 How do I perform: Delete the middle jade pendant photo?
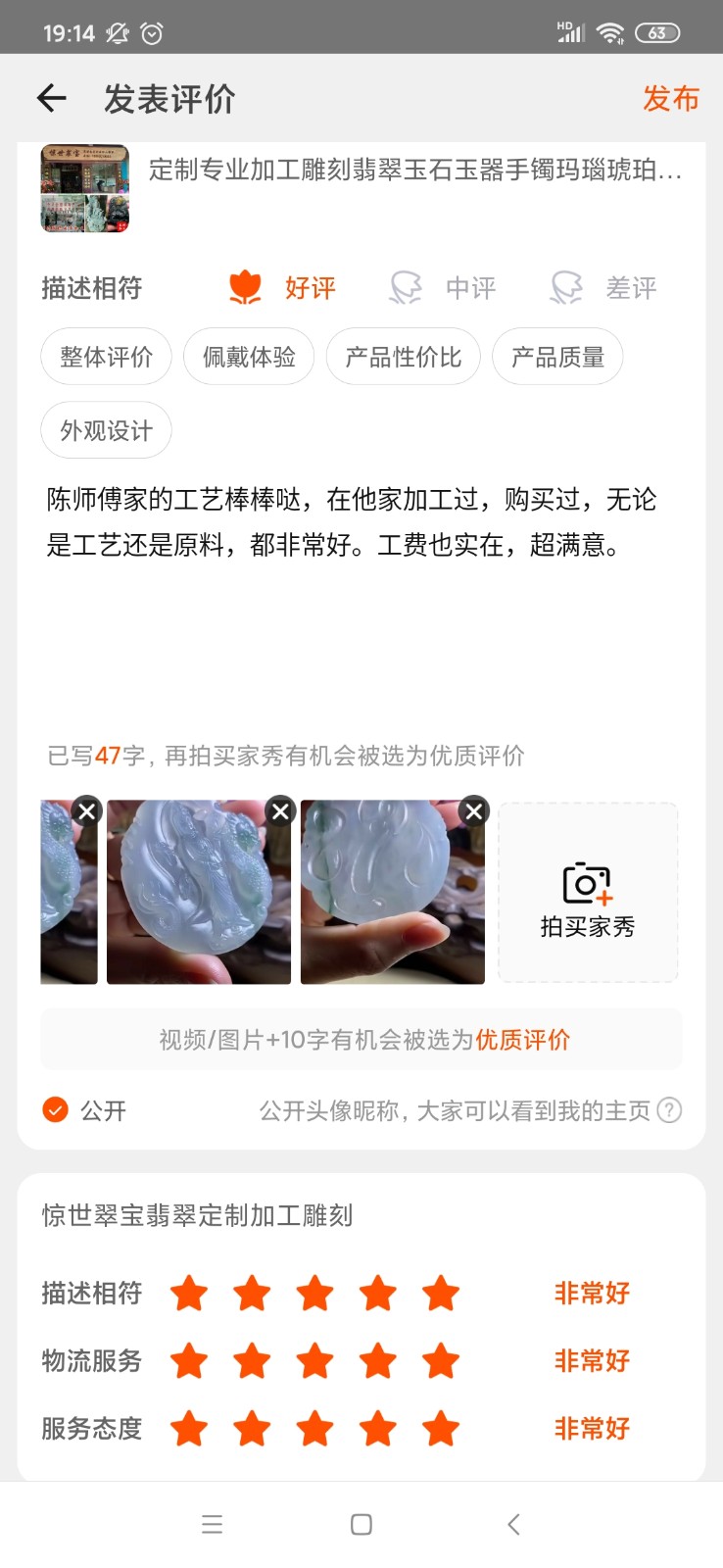click(280, 810)
